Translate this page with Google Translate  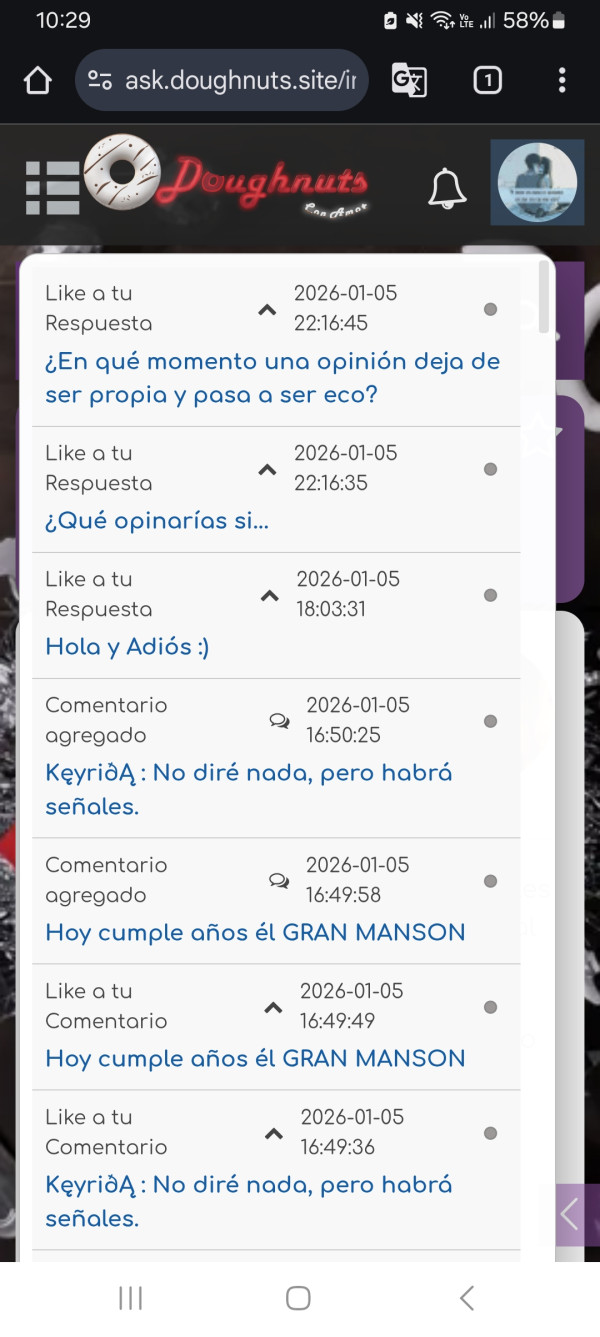click(409, 80)
